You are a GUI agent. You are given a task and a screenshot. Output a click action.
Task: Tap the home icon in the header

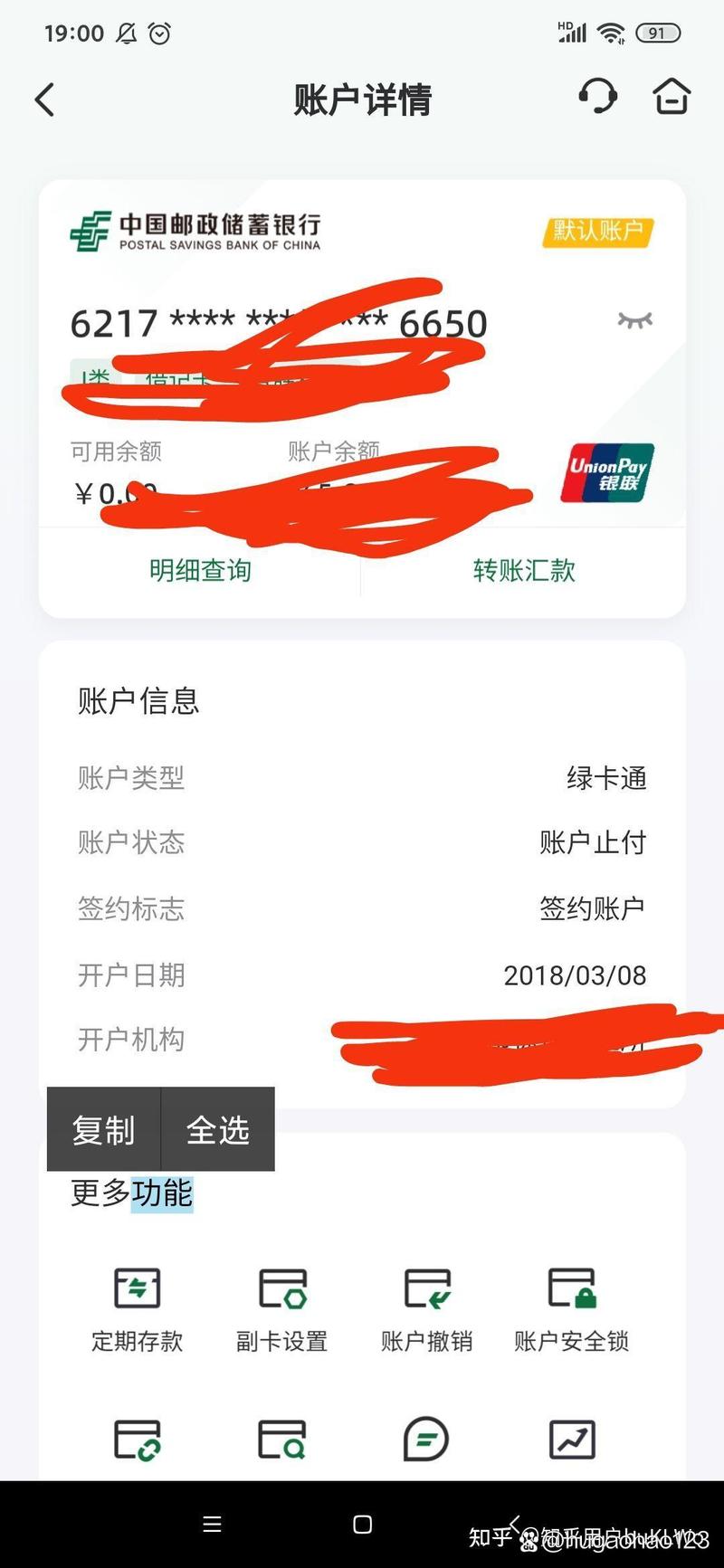[x=671, y=98]
